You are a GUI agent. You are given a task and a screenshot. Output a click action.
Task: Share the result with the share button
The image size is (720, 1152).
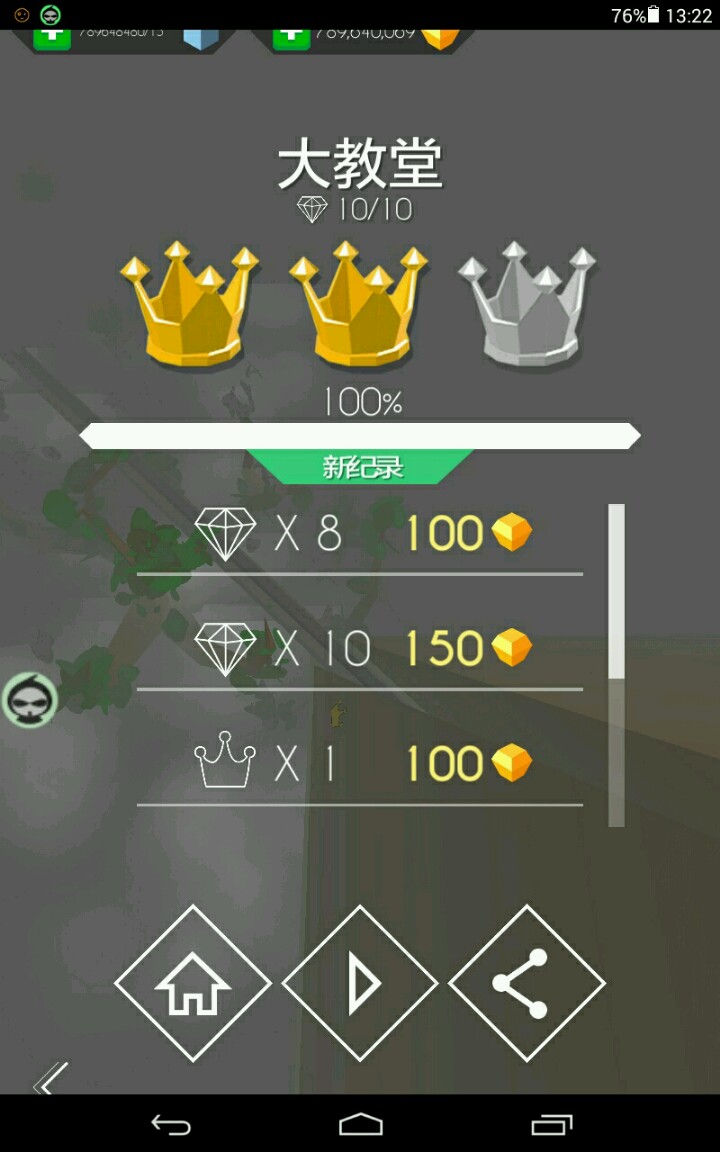[527, 983]
